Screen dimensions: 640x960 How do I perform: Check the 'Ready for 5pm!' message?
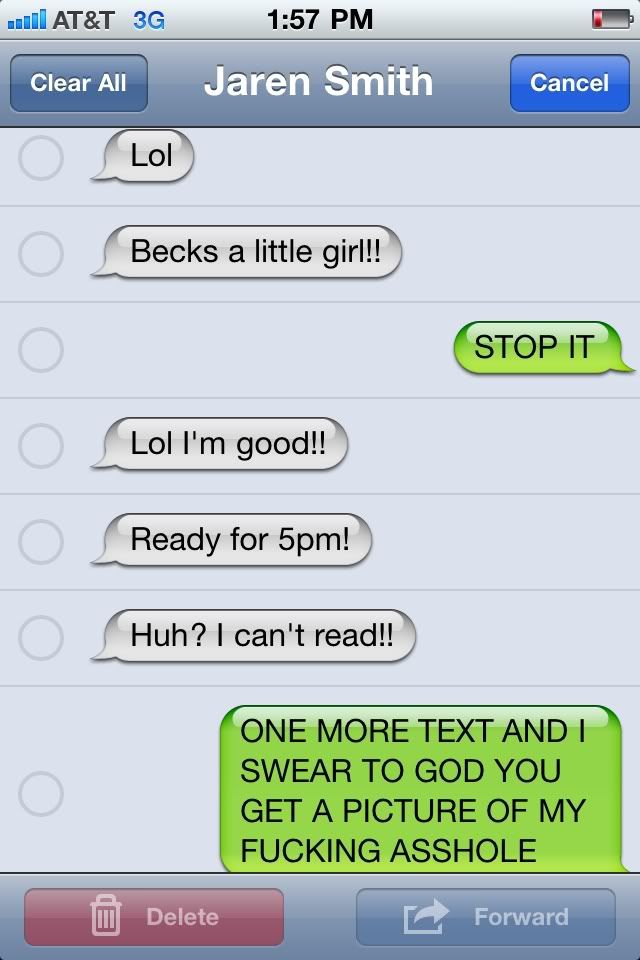point(41,541)
